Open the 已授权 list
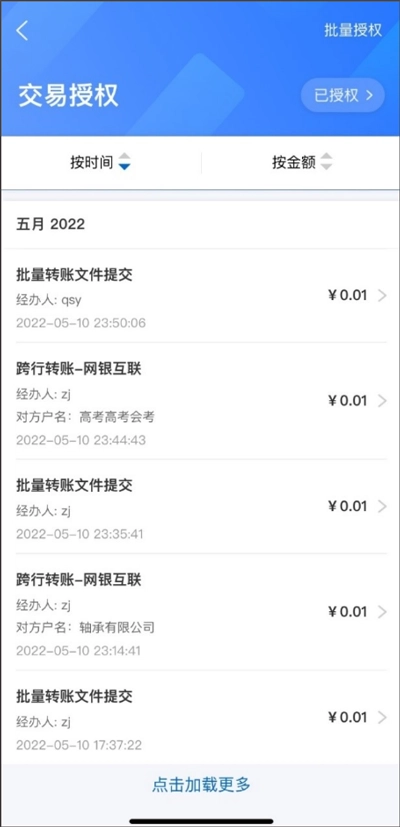400x827 pixels. [342, 95]
